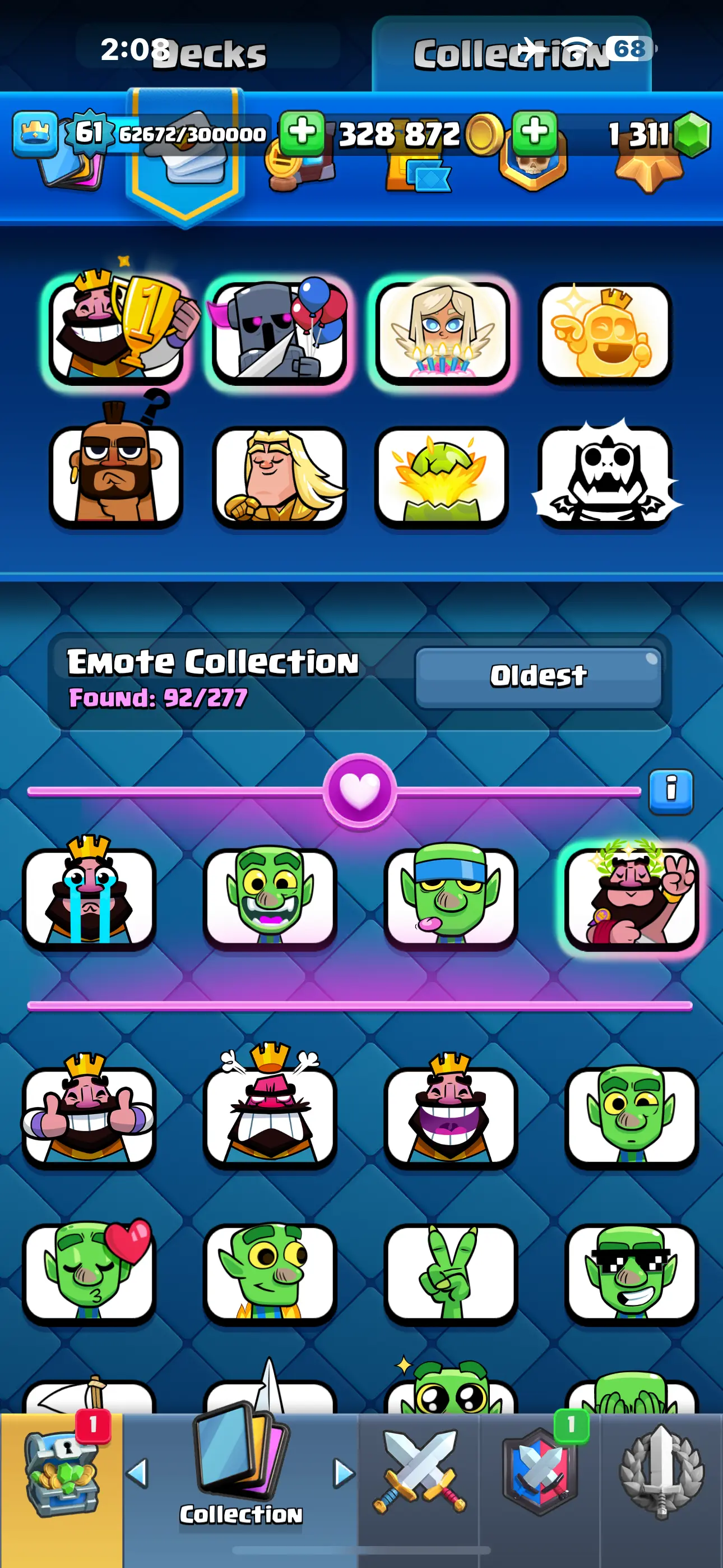This screenshot has height=1568, width=723.
Task: Choose the Mini P.E.K.K.A balloons emote
Action: coord(279,332)
